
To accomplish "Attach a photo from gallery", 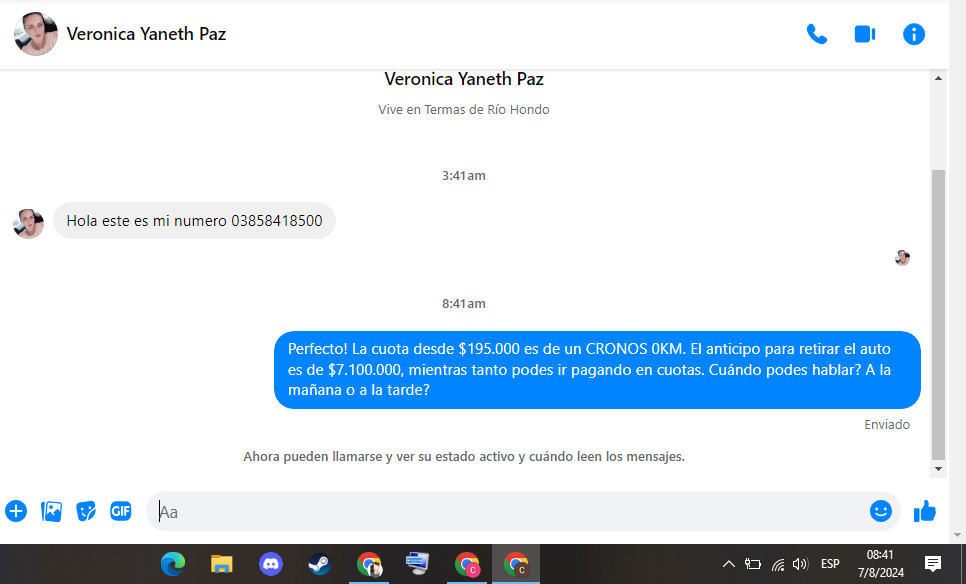I will [51, 511].
